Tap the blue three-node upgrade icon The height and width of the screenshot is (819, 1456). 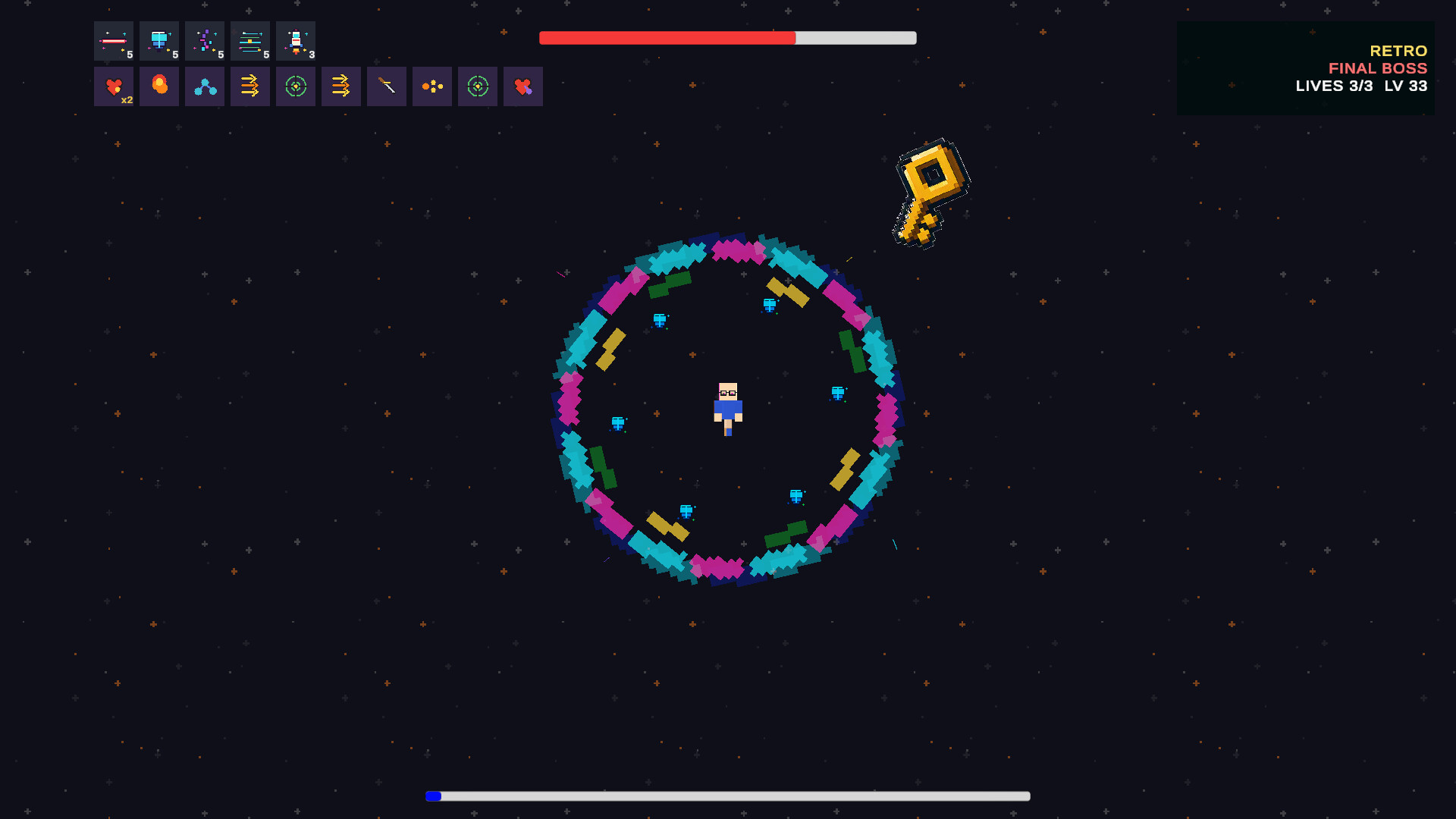click(x=205, y=86)
